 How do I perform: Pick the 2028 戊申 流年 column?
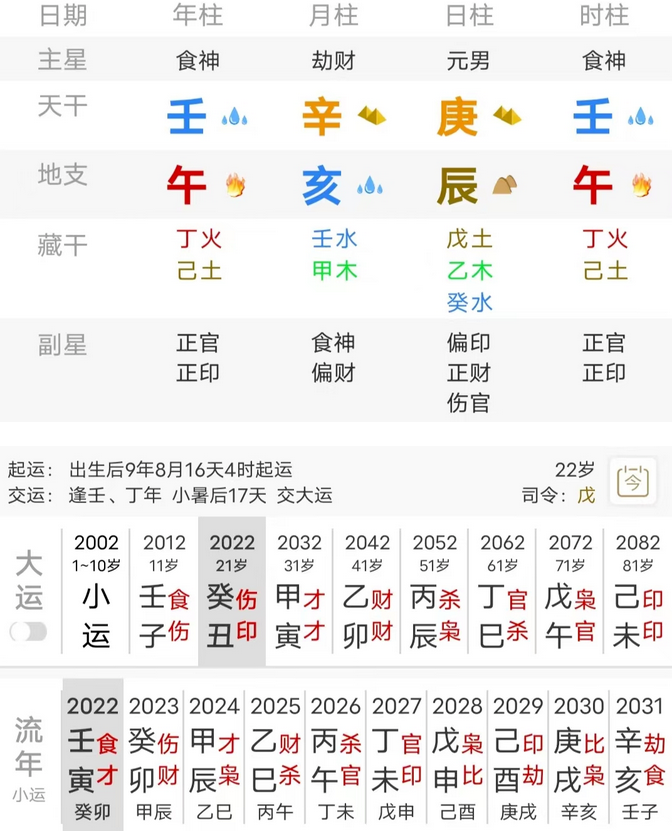(x=457, y=755)
